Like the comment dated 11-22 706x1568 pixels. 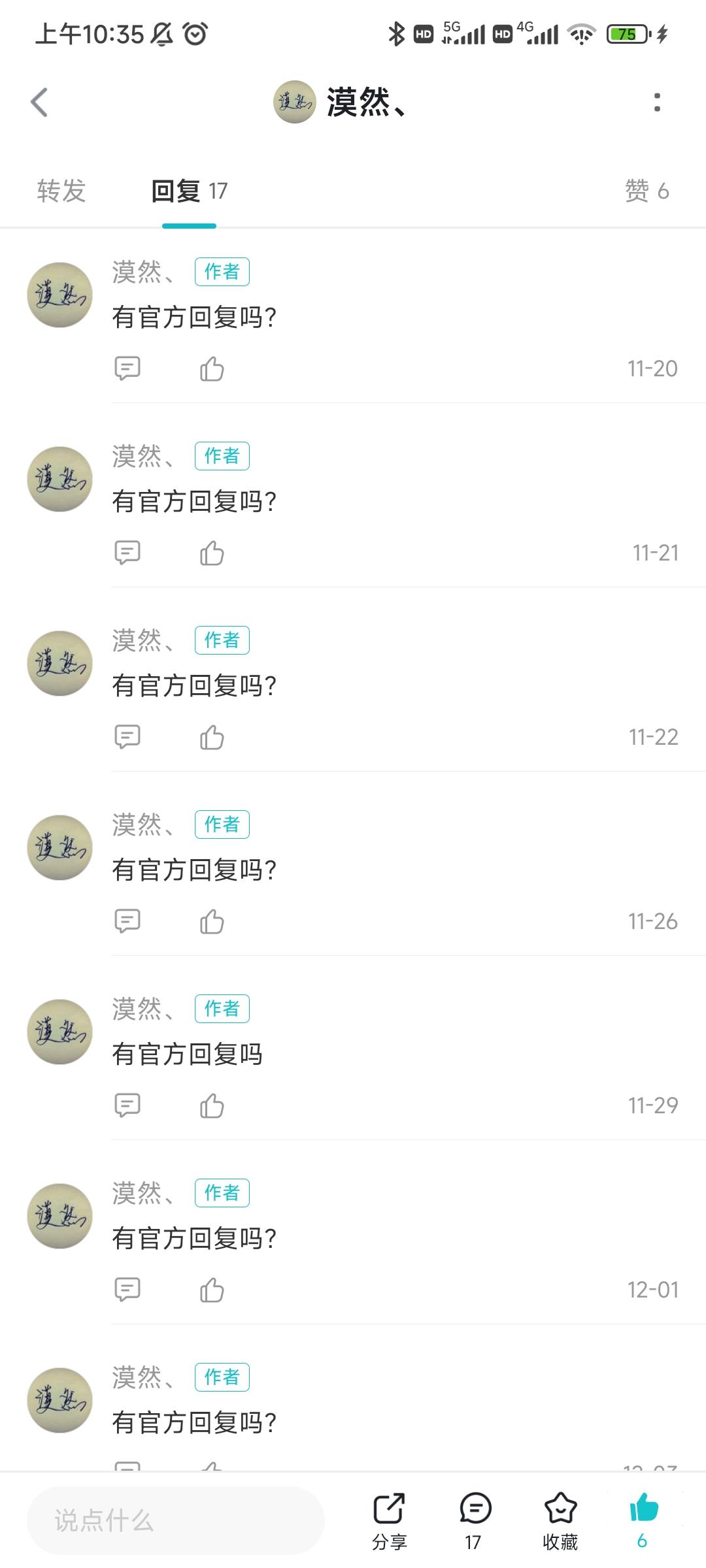(x=212, y=737)
